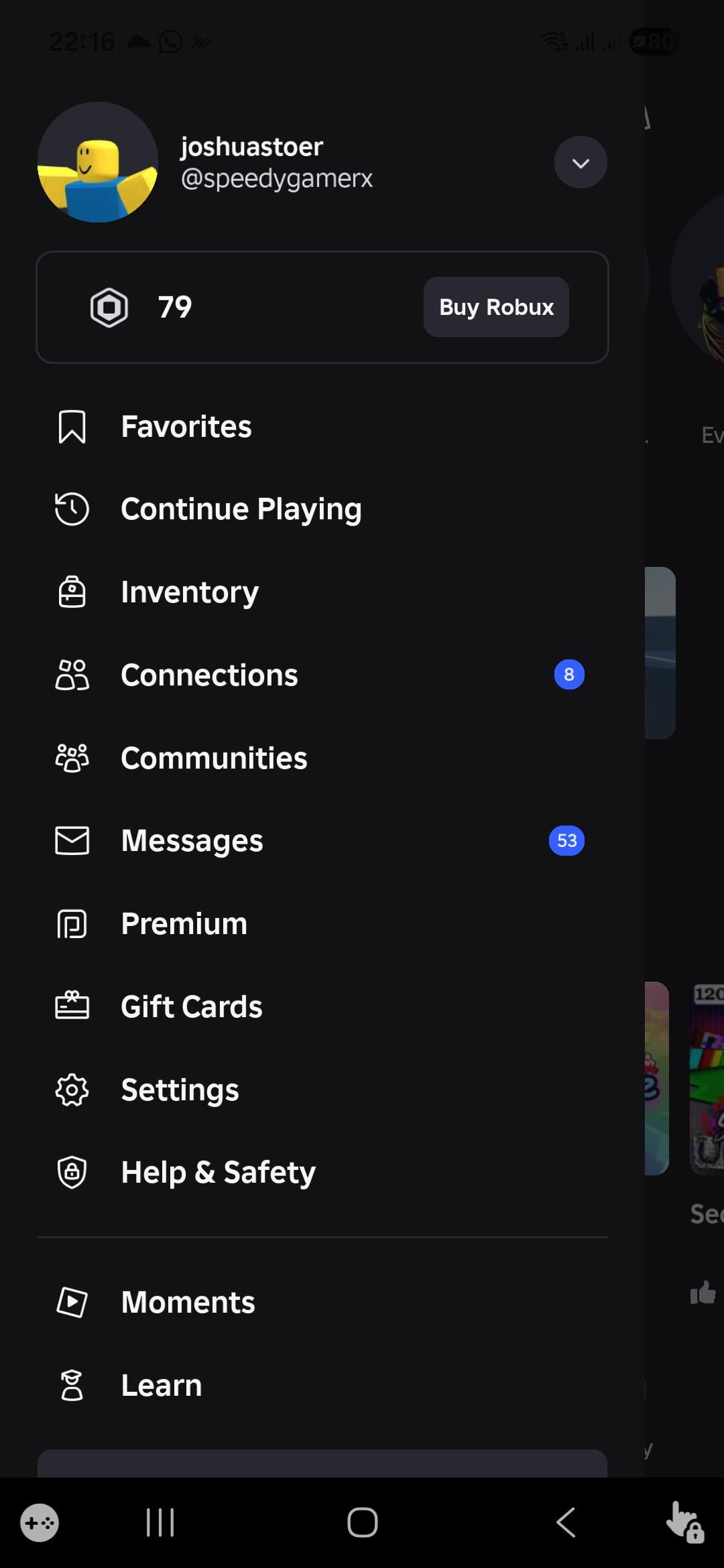Check Messages
The width and height of the screenshot is (724, 1568).
coord(192,841)
